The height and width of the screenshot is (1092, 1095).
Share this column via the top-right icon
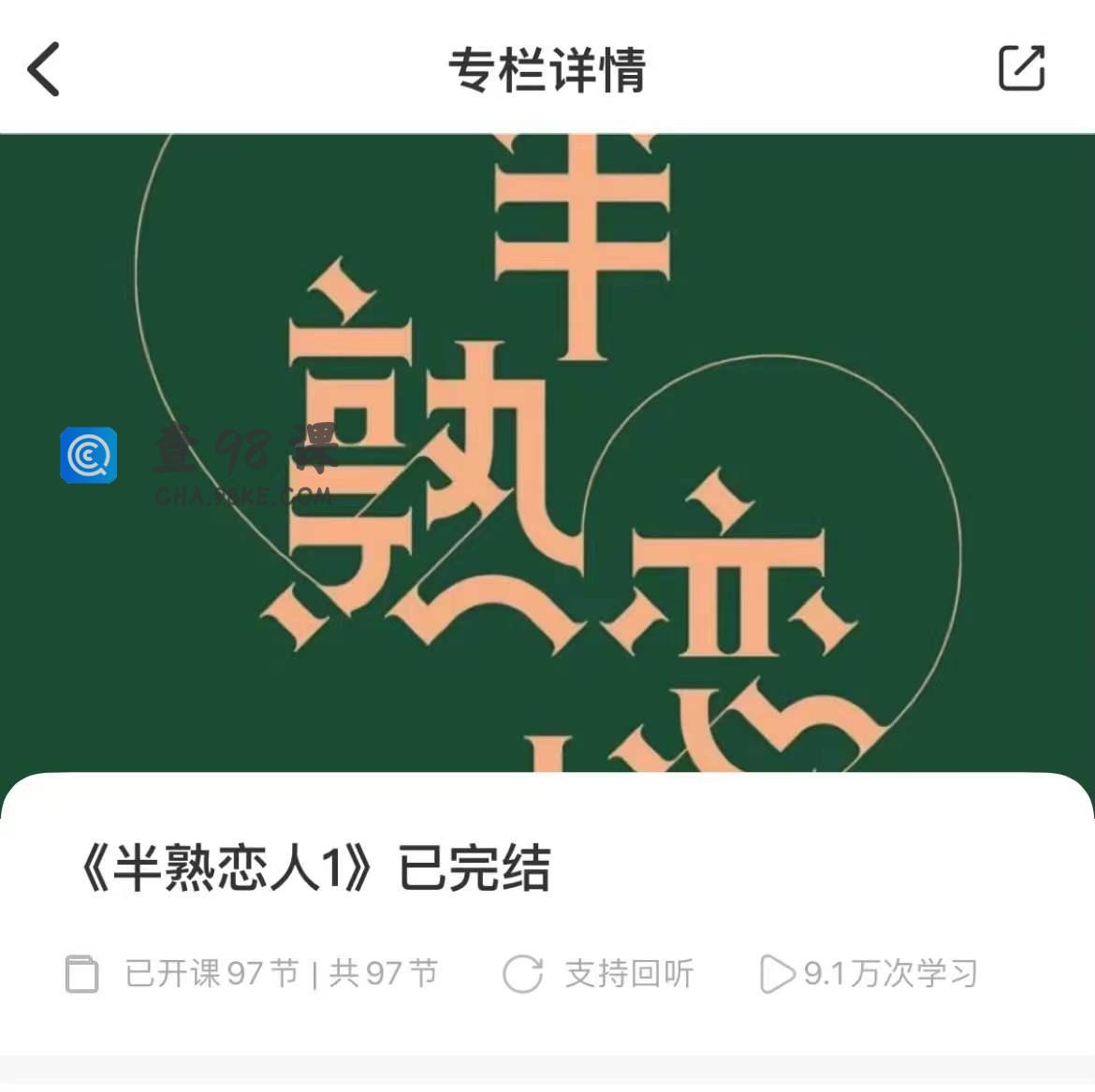[1021, 68]
